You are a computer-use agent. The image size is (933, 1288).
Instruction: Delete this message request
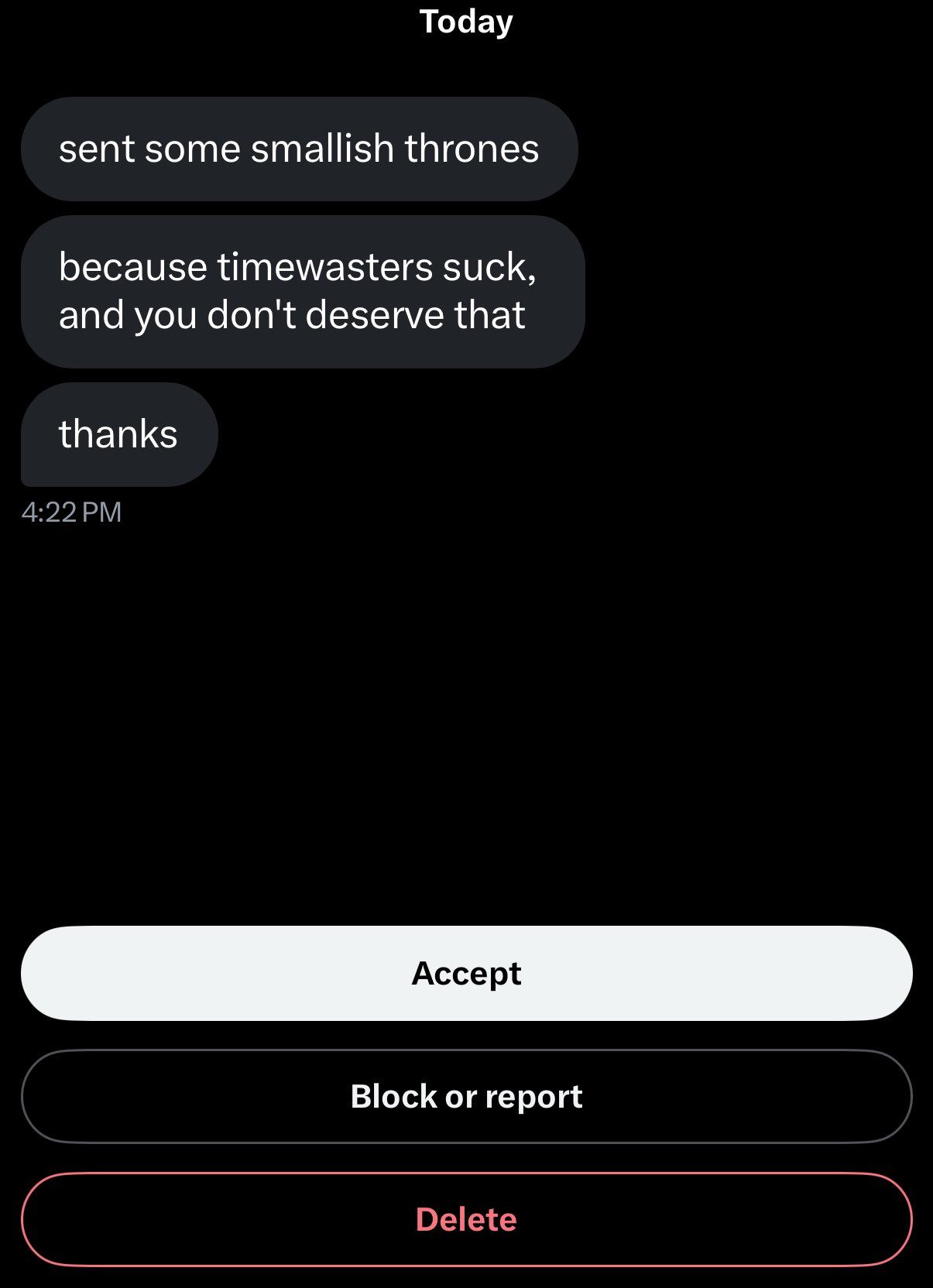pyautogui.click(x=466, y=1219)
